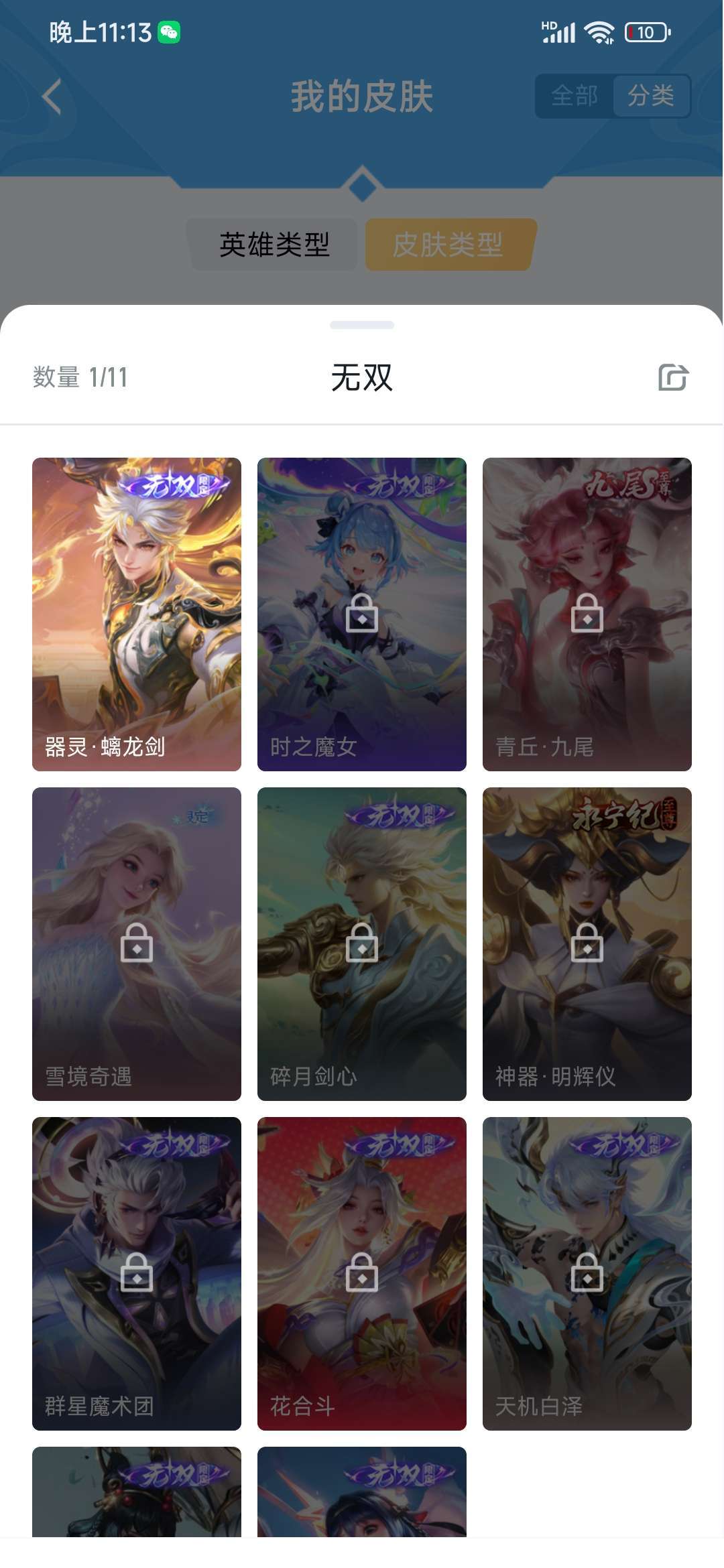The height and width of the screenshot is (1568, 724).
Task: View the 青丘·九尾 skin card
Action: coord(587,614)
